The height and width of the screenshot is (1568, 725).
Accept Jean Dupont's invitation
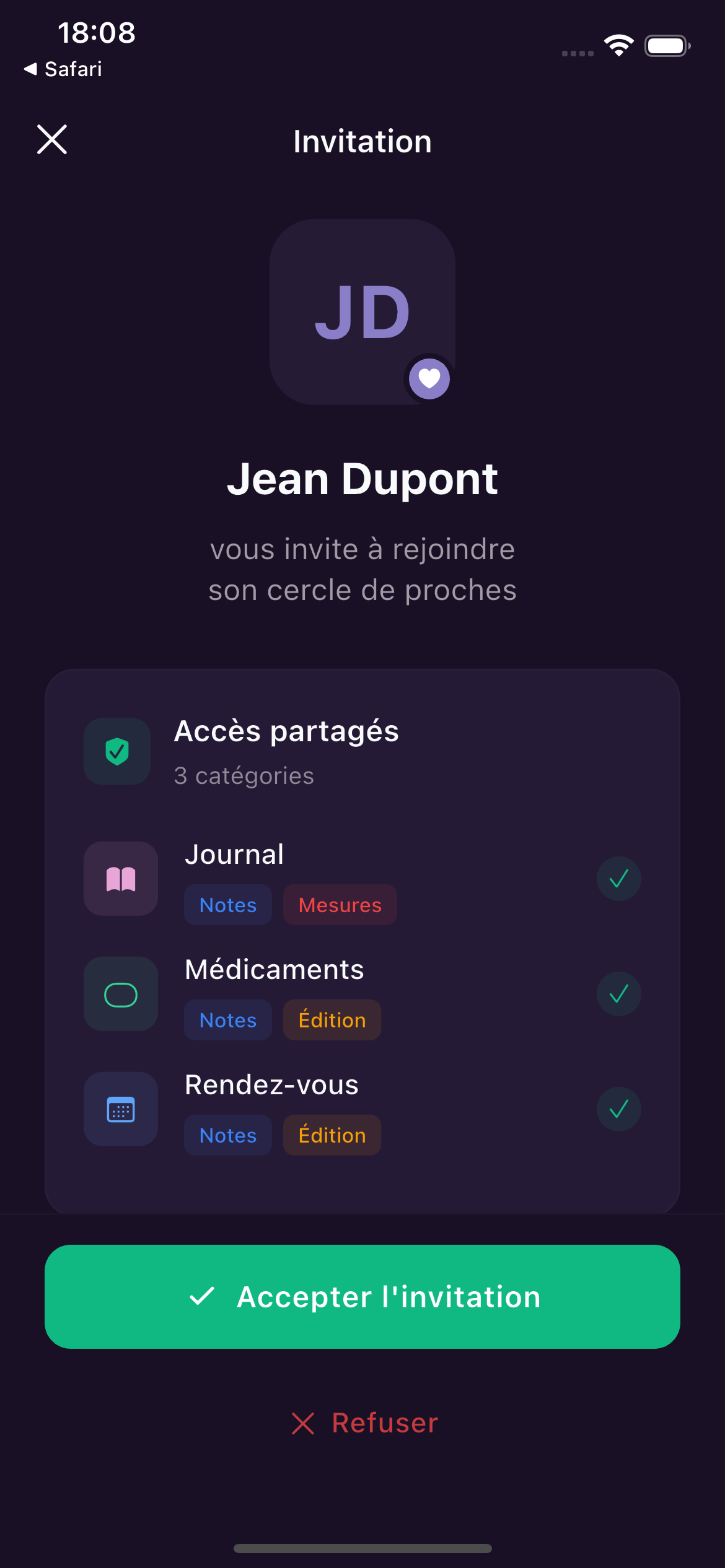362,1296
